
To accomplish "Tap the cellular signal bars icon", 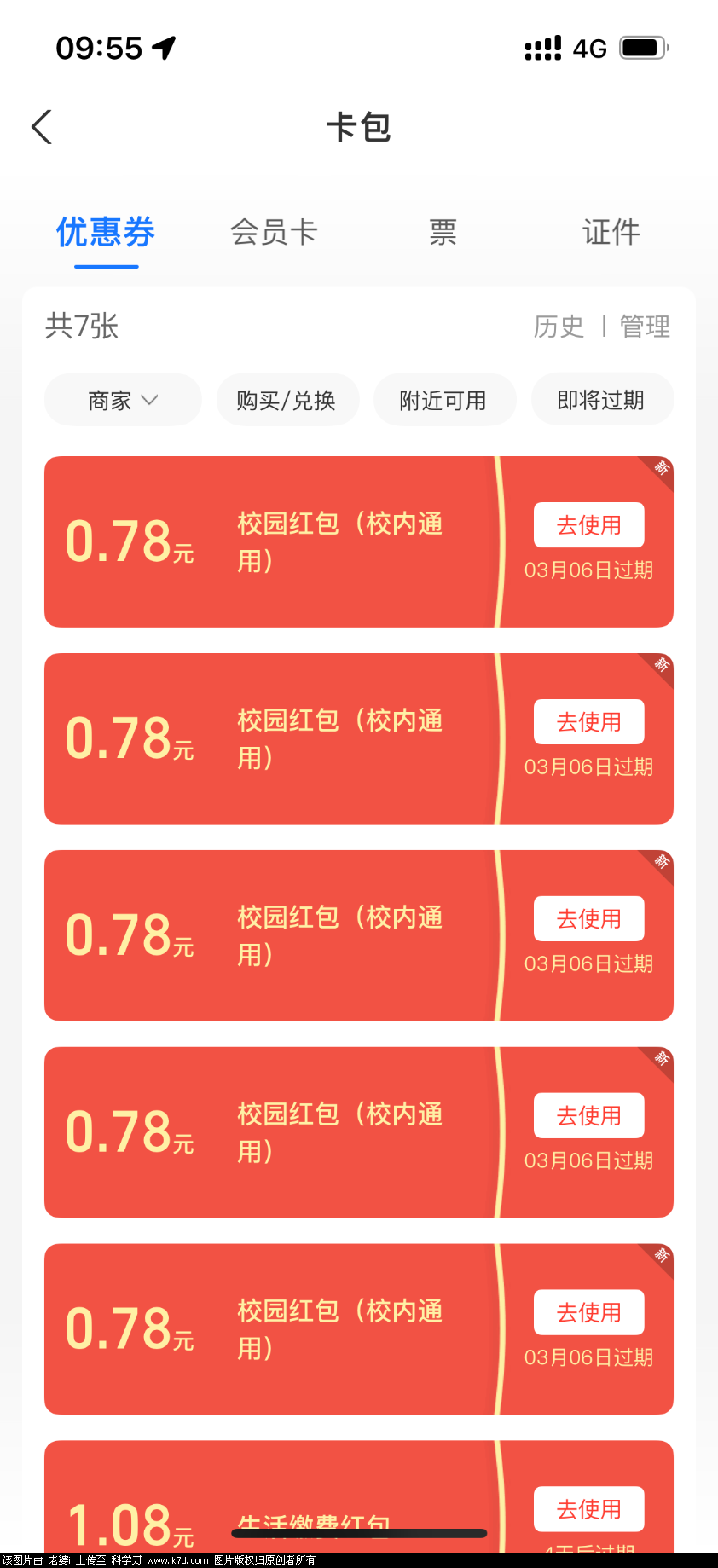I will (542, 47).
